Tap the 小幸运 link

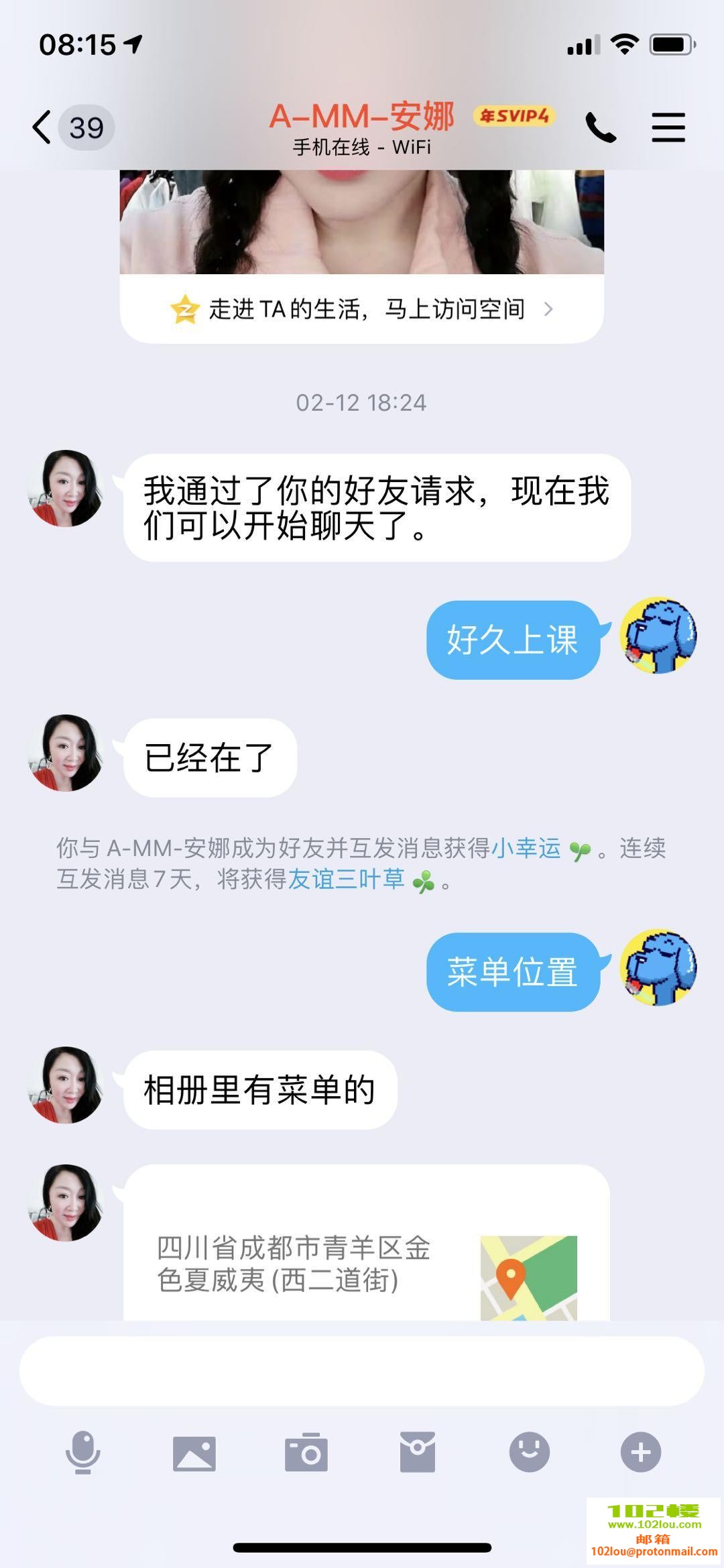click(x=526, y=849)
